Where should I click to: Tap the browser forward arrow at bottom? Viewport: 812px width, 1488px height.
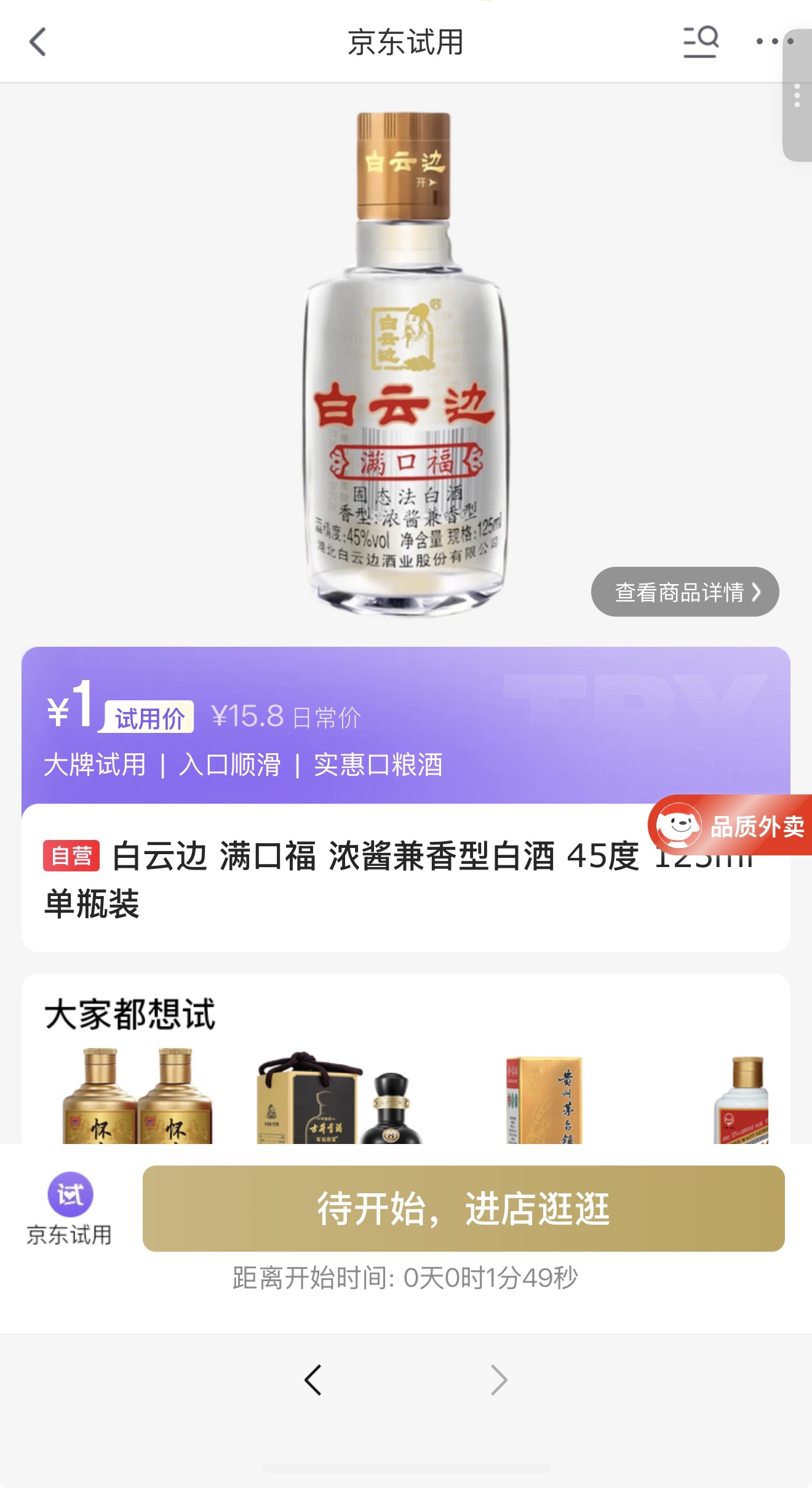click(498, 1380)
